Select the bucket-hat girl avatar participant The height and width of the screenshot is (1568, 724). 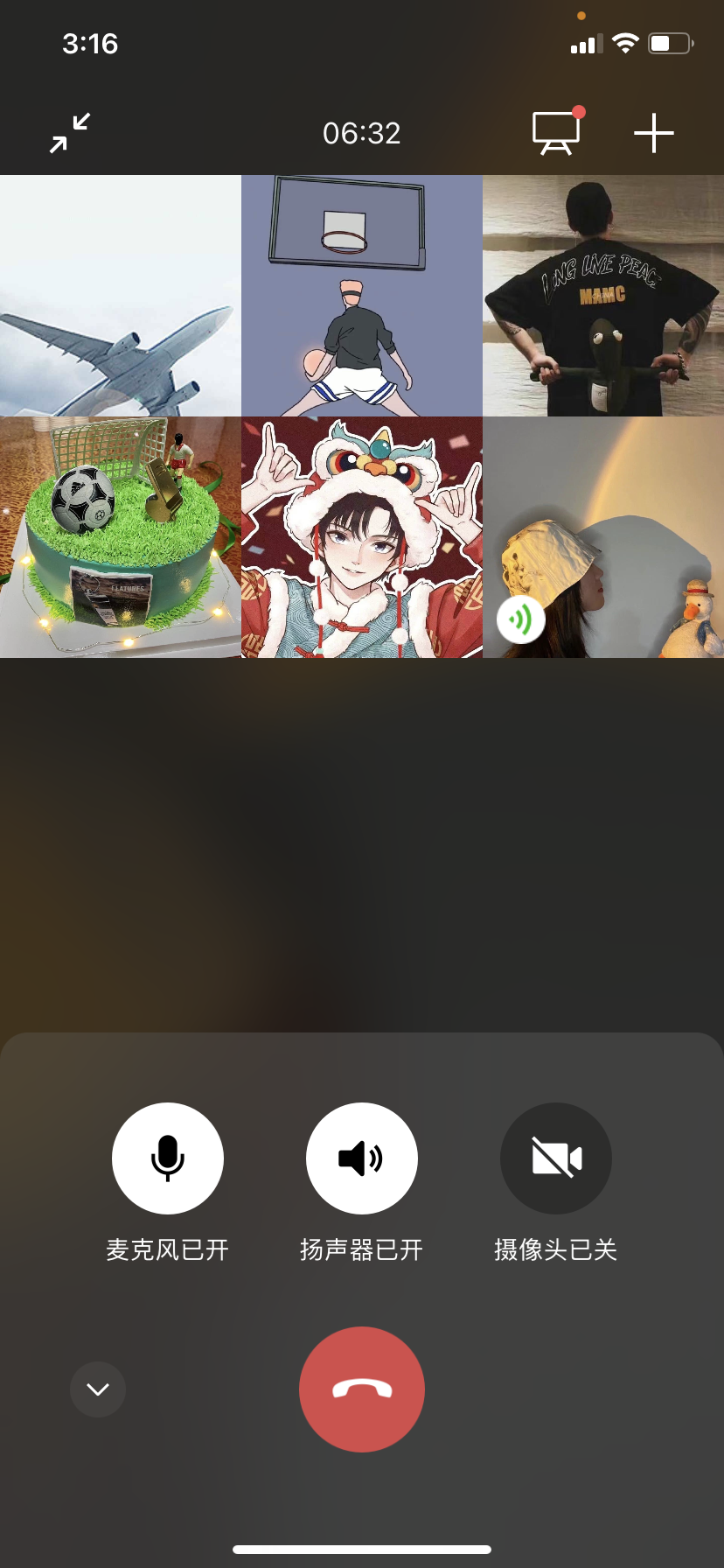click(603, 537)
